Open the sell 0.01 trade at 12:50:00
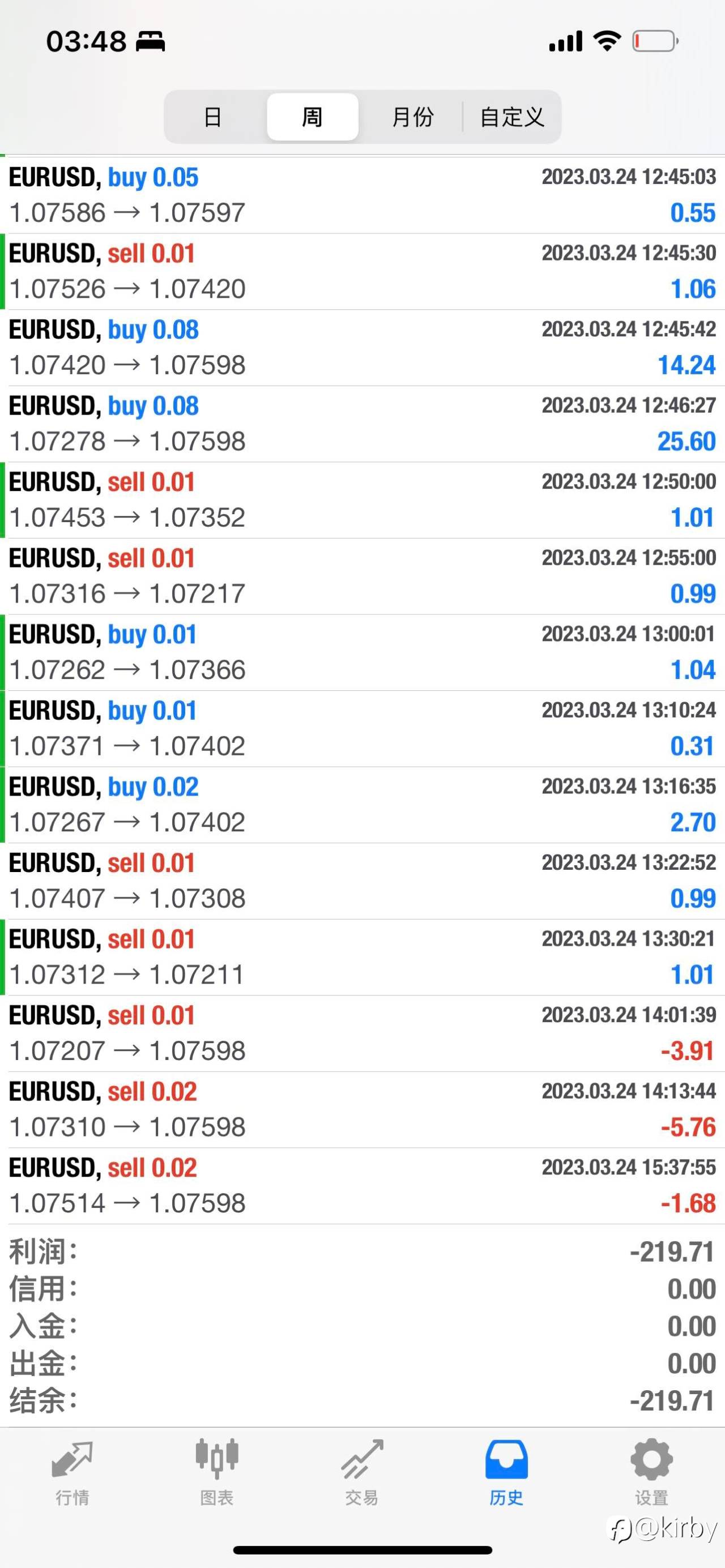The width and height of the screenshot is (725, 1568). pyautogui.click(x=362, y=500)
